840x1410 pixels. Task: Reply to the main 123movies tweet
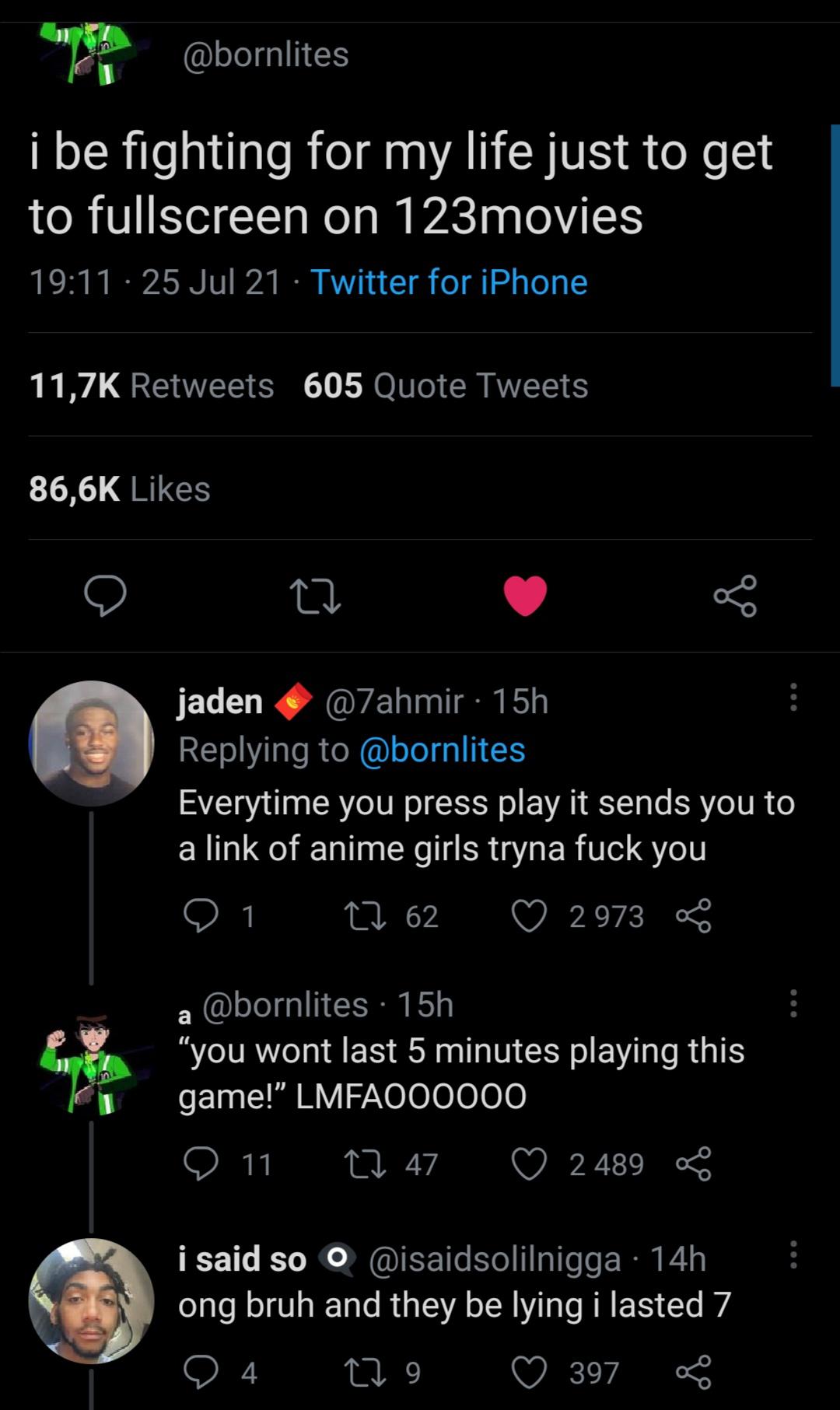pos(105,597)
